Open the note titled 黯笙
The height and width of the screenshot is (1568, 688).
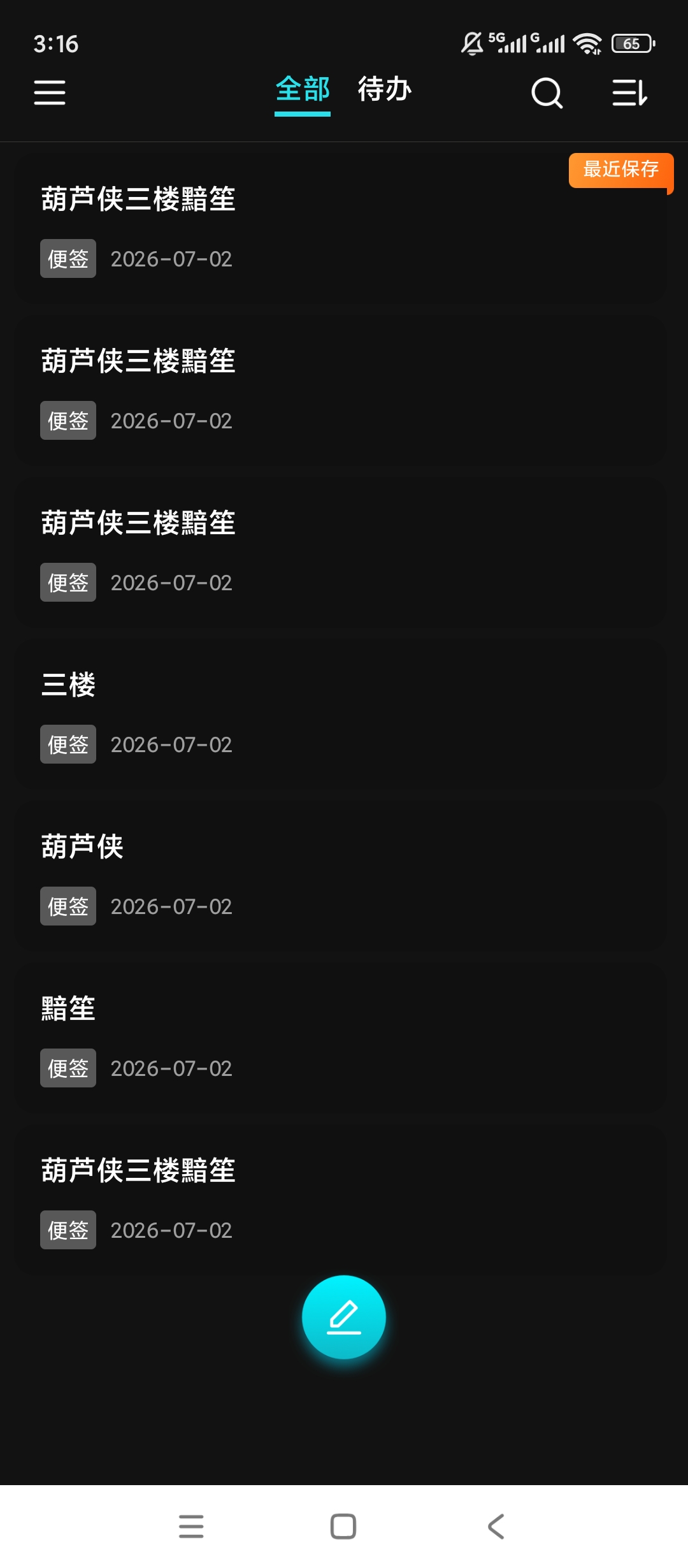pos(341,1037)
